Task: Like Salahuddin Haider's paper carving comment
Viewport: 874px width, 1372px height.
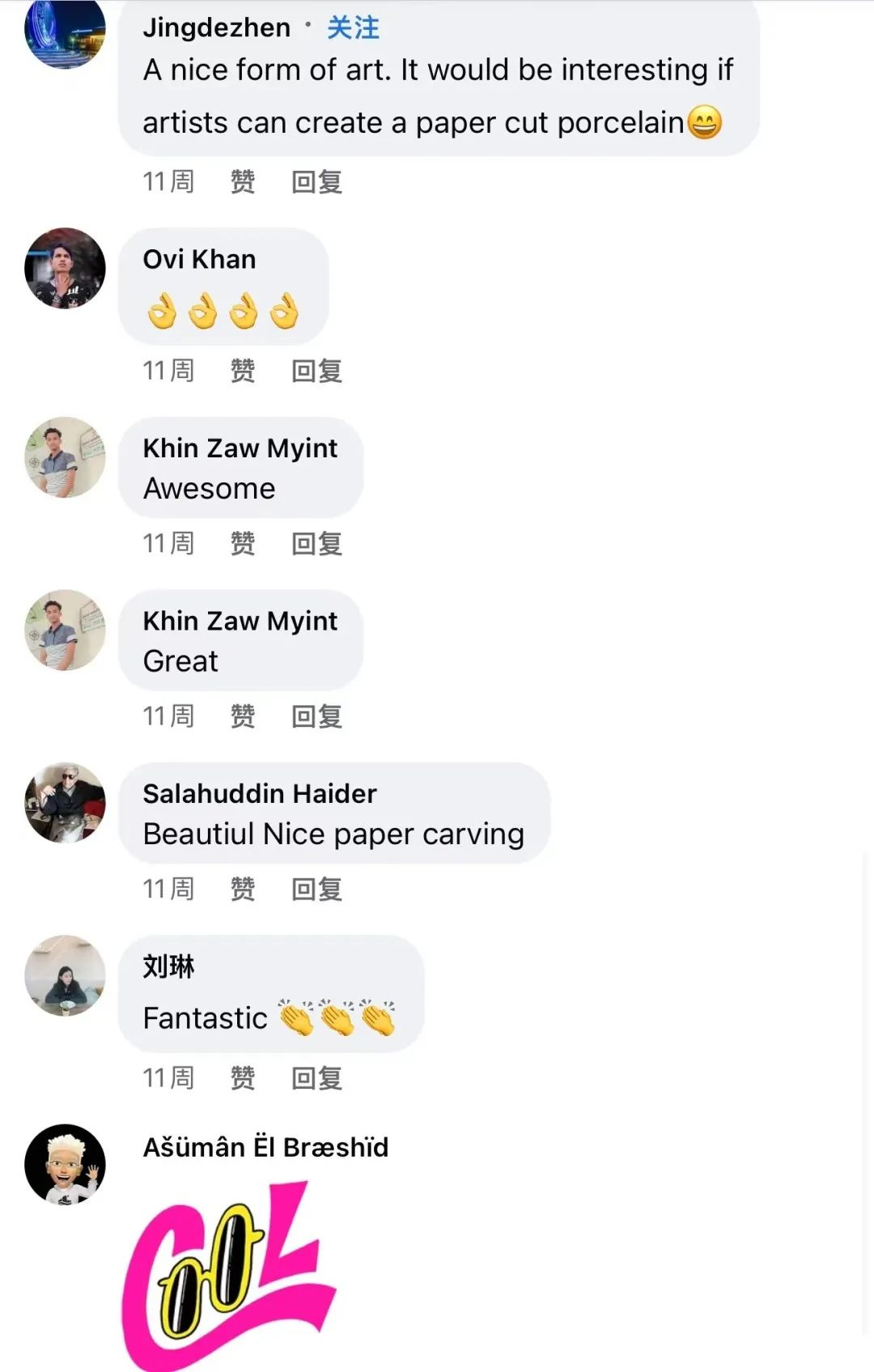Action: [243, 889]
